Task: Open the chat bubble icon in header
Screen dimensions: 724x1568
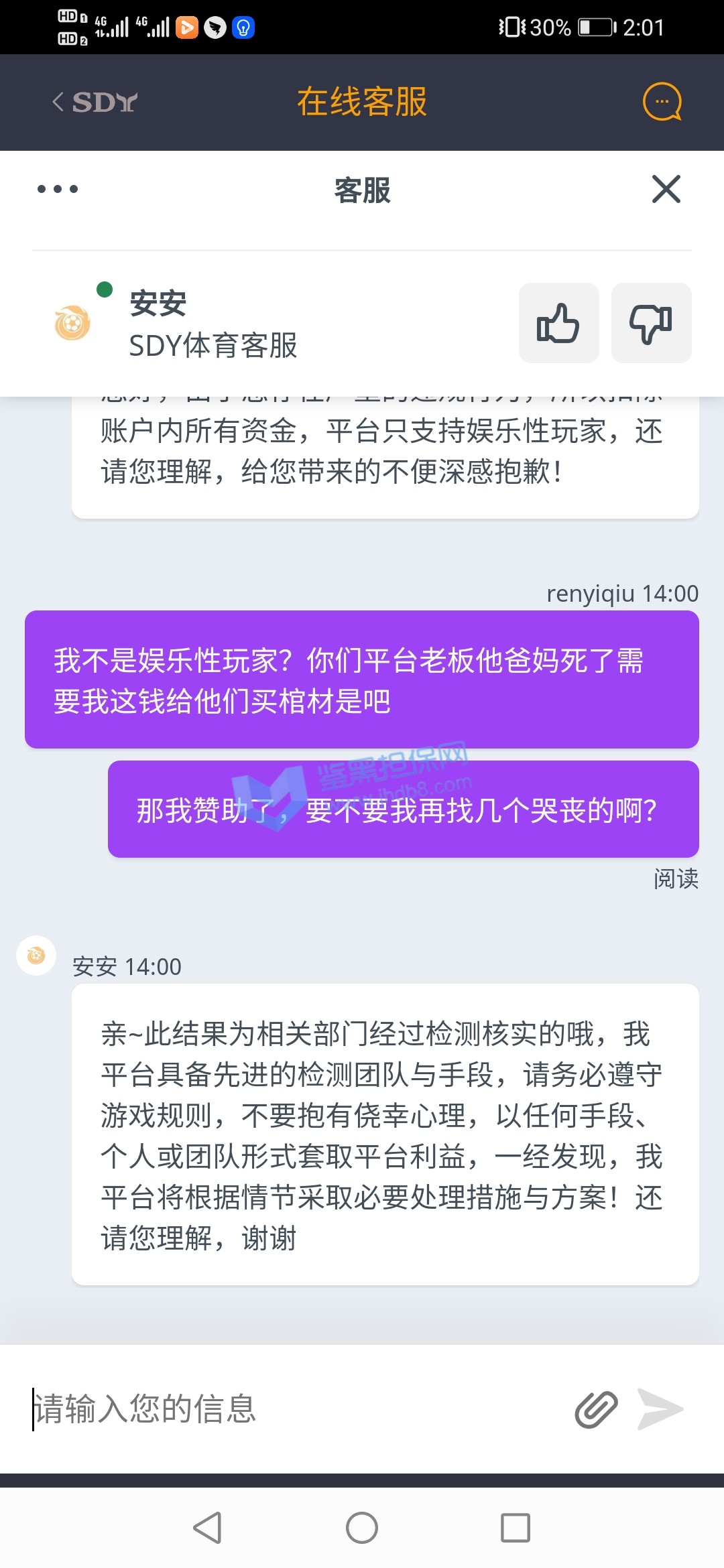Action: (x=662, y=102)
